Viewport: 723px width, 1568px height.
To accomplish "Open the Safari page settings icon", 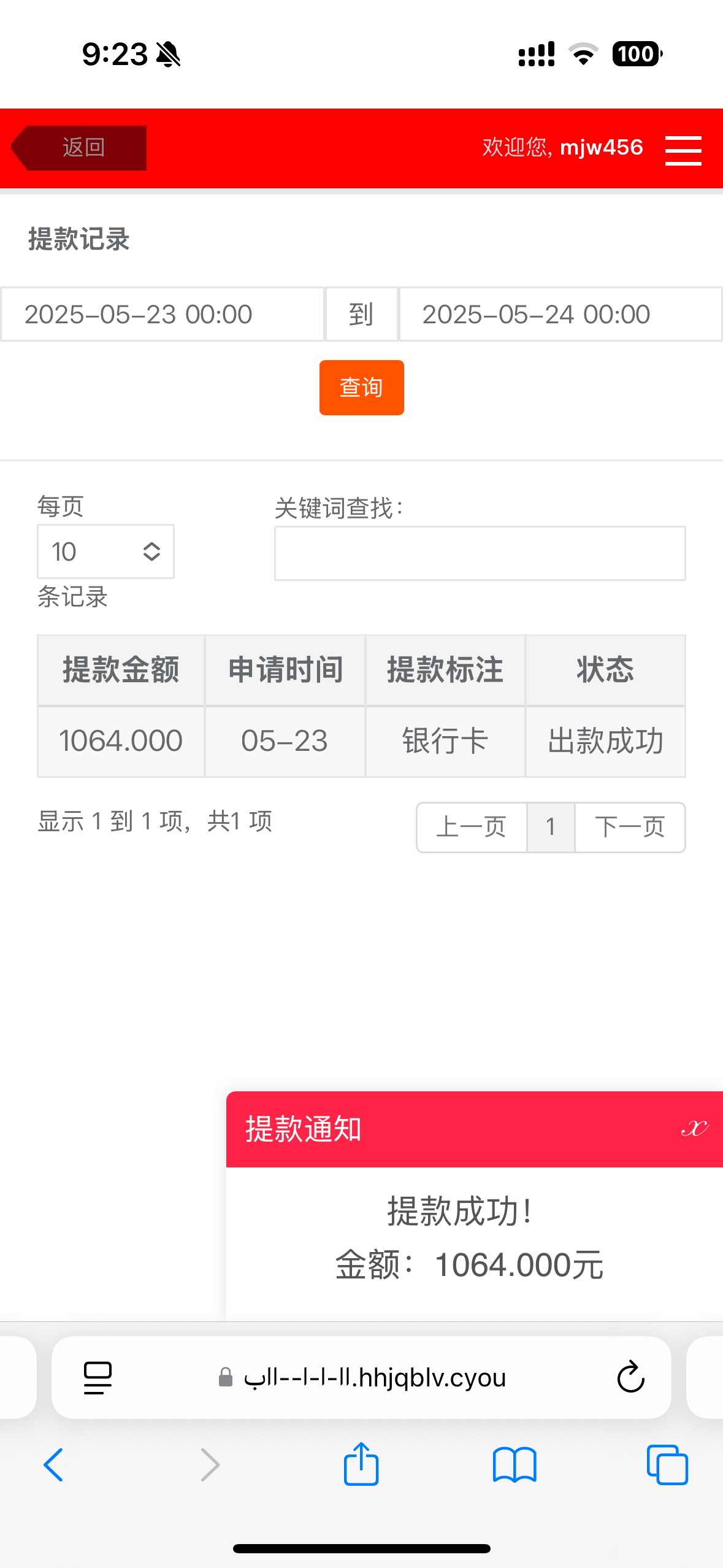I will point(98,1378).
